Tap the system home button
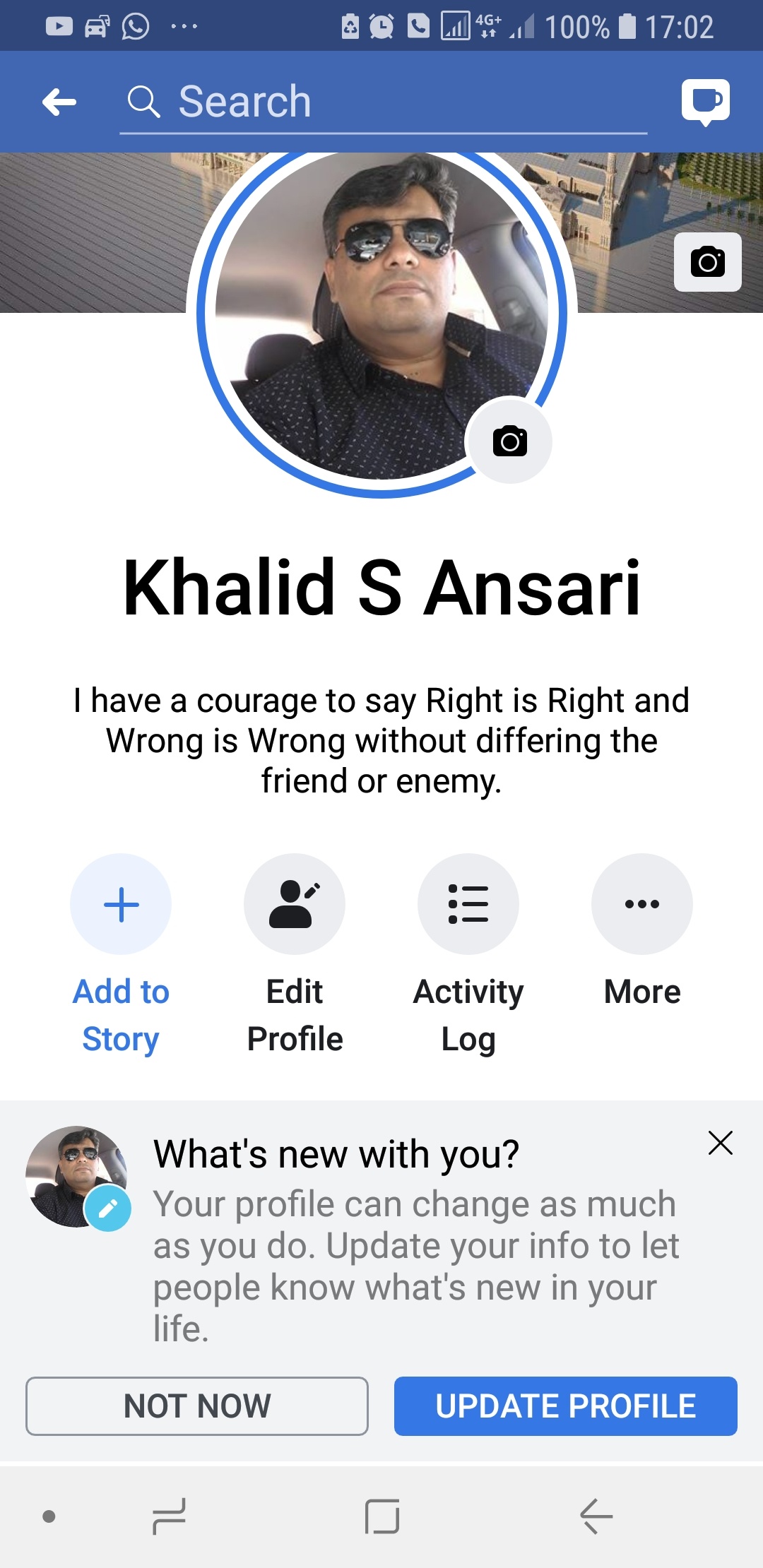The height and width of the screenshot is (1568, 763). [x=382, y=1516]
